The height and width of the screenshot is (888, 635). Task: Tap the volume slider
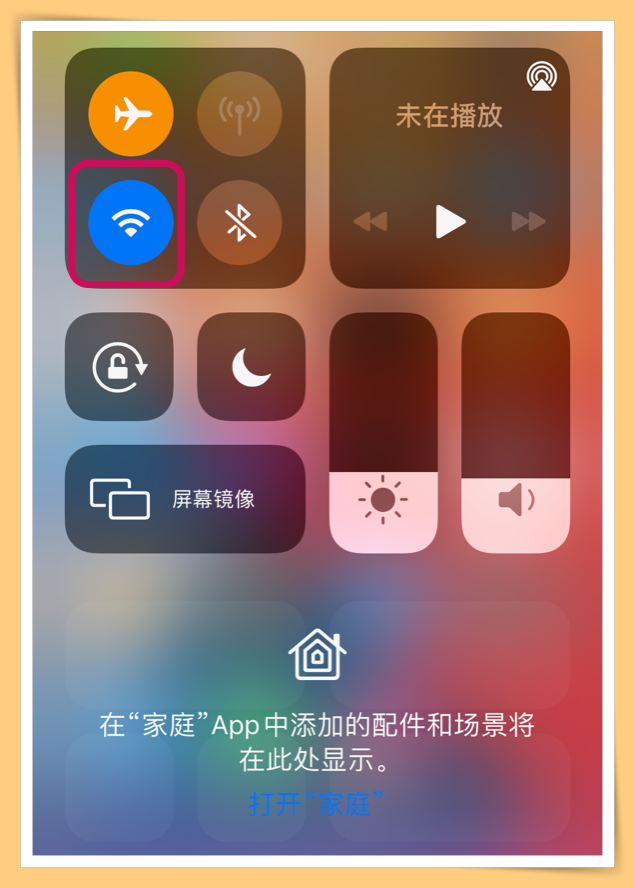515,433
